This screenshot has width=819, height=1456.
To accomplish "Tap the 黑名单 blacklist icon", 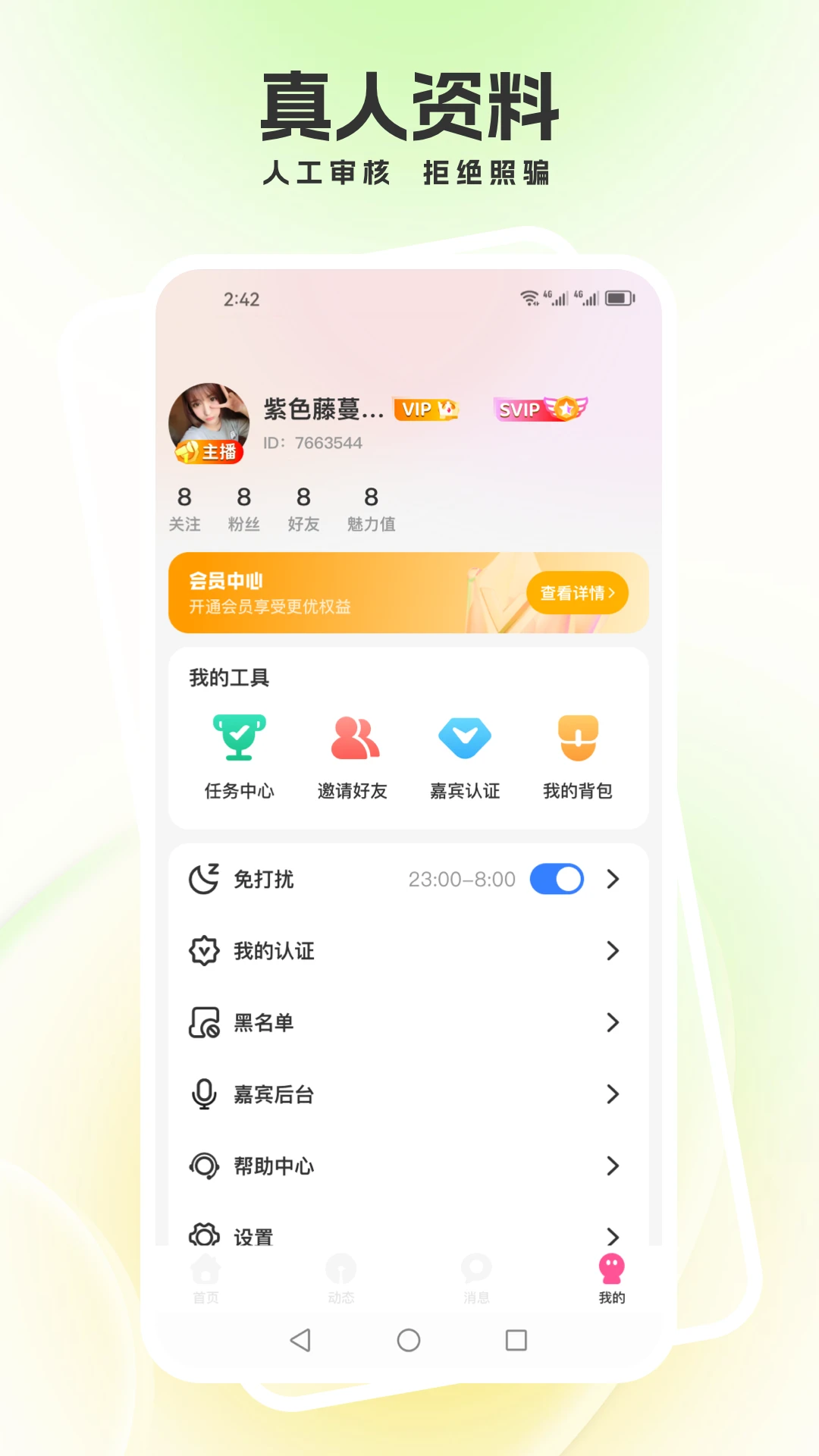I will 203,1023.
